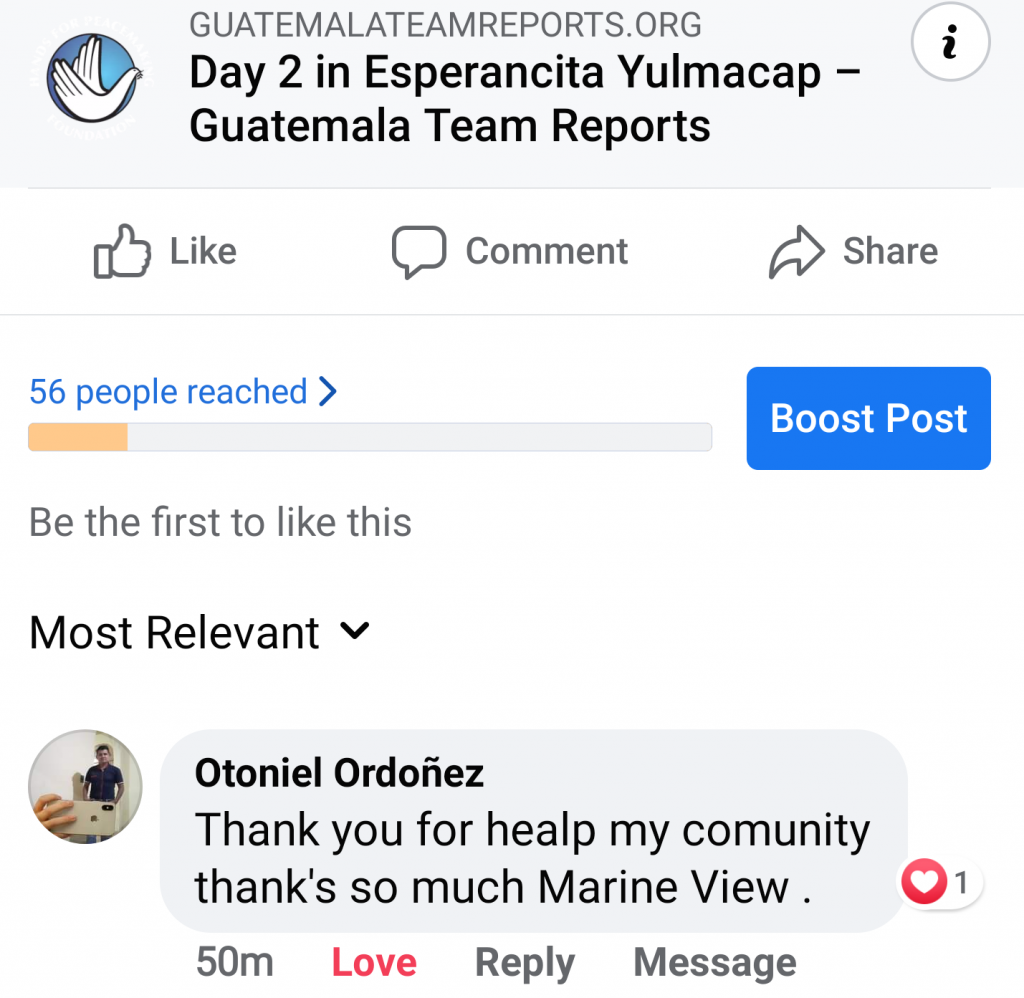Tap the Boost Post button
This screenshot has height=998, width=1024.
868,418
